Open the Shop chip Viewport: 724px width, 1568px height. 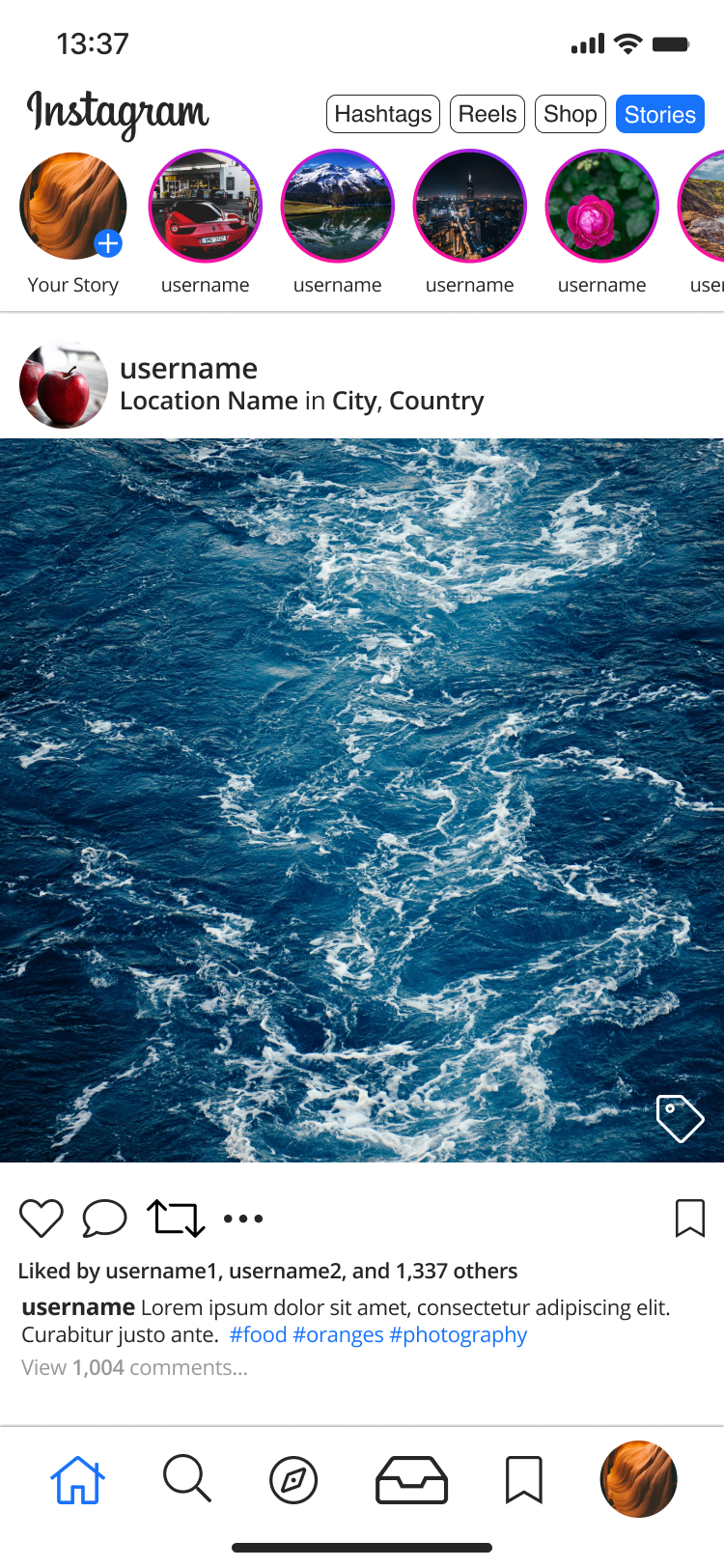pyautogui.click(x=571, y=114)
